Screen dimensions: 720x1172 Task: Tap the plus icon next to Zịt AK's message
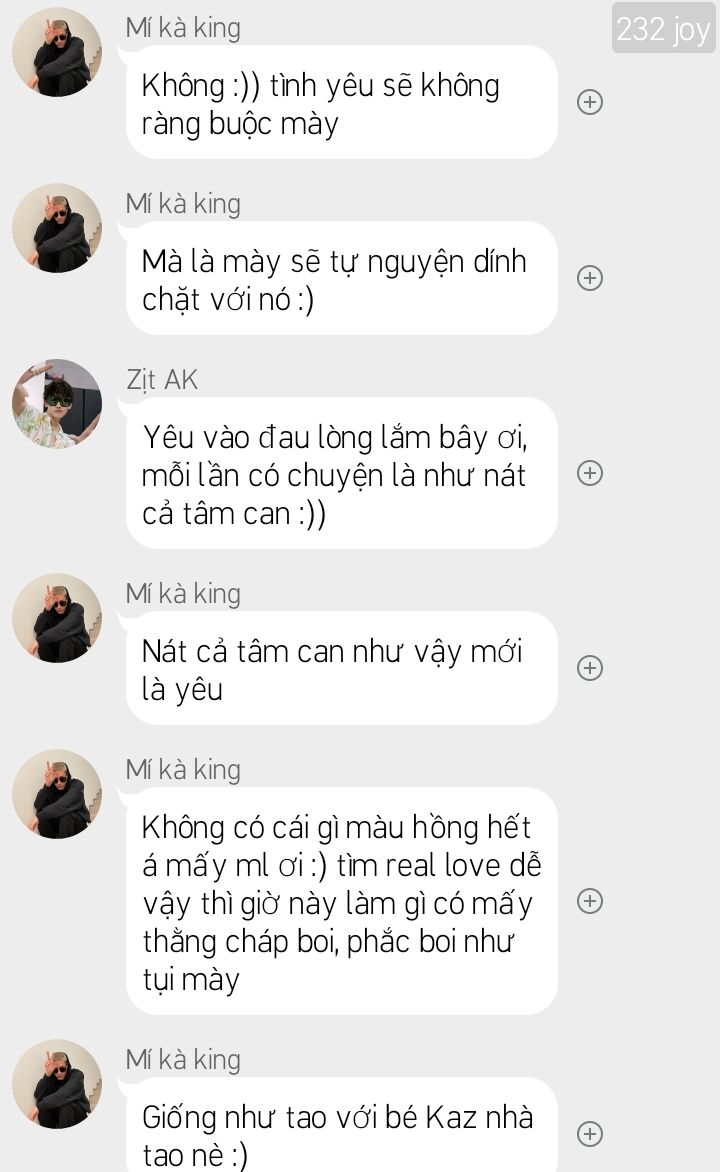pos(590,473)
